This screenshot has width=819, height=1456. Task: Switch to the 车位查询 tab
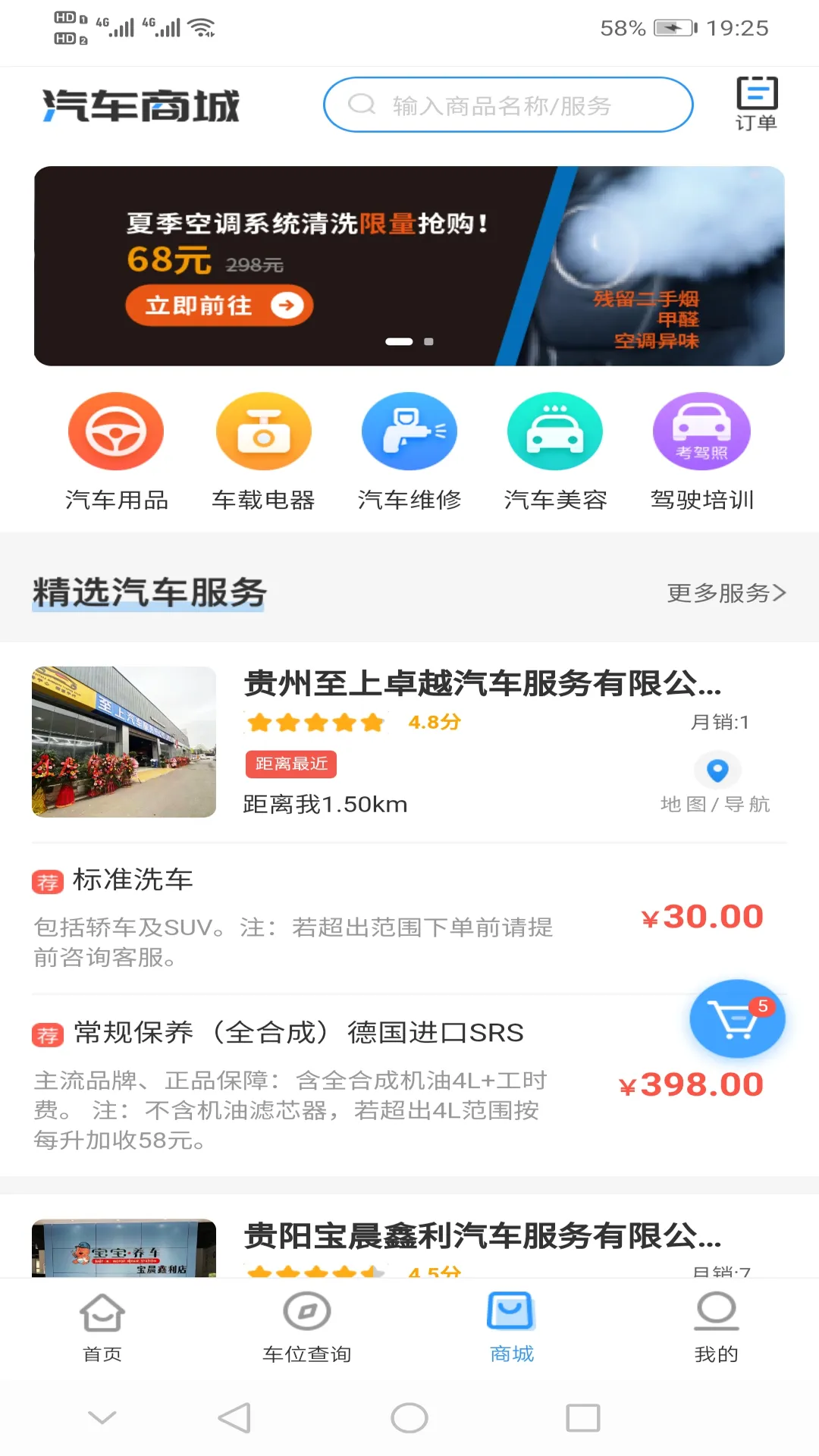(x=307, y=1327)
